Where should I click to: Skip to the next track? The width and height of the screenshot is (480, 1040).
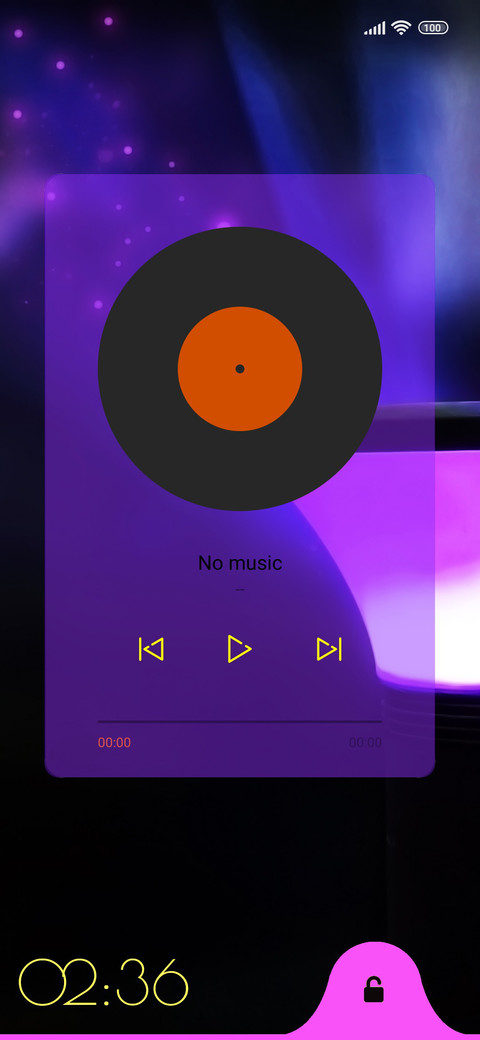(x=329, y=649)
